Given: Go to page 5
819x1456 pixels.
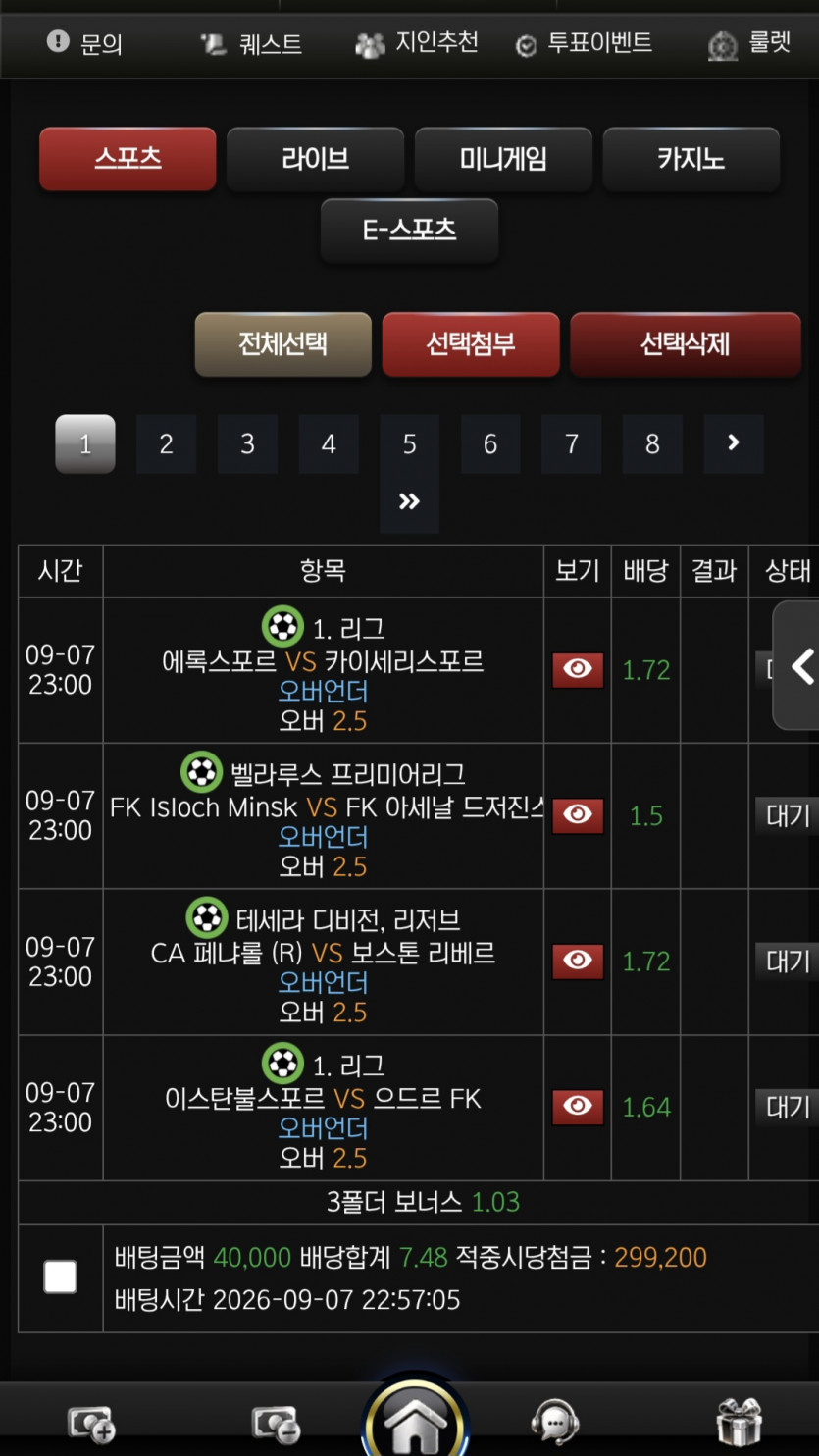Looking at the screenshot, I should [409, 444].
